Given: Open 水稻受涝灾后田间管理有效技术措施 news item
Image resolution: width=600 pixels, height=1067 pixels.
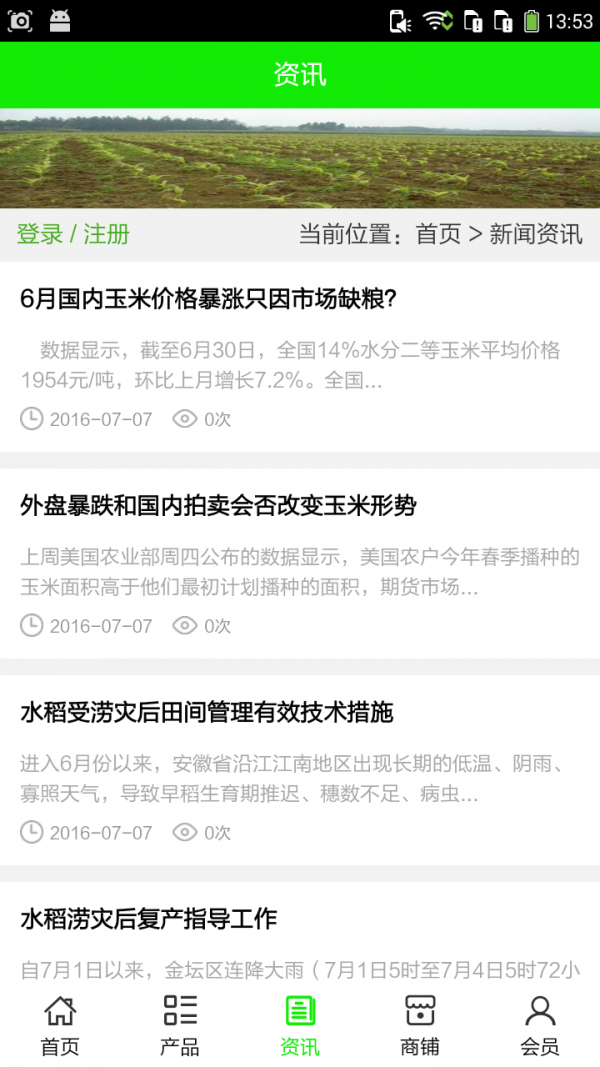Looking at the screenshot, I should 206,713.
